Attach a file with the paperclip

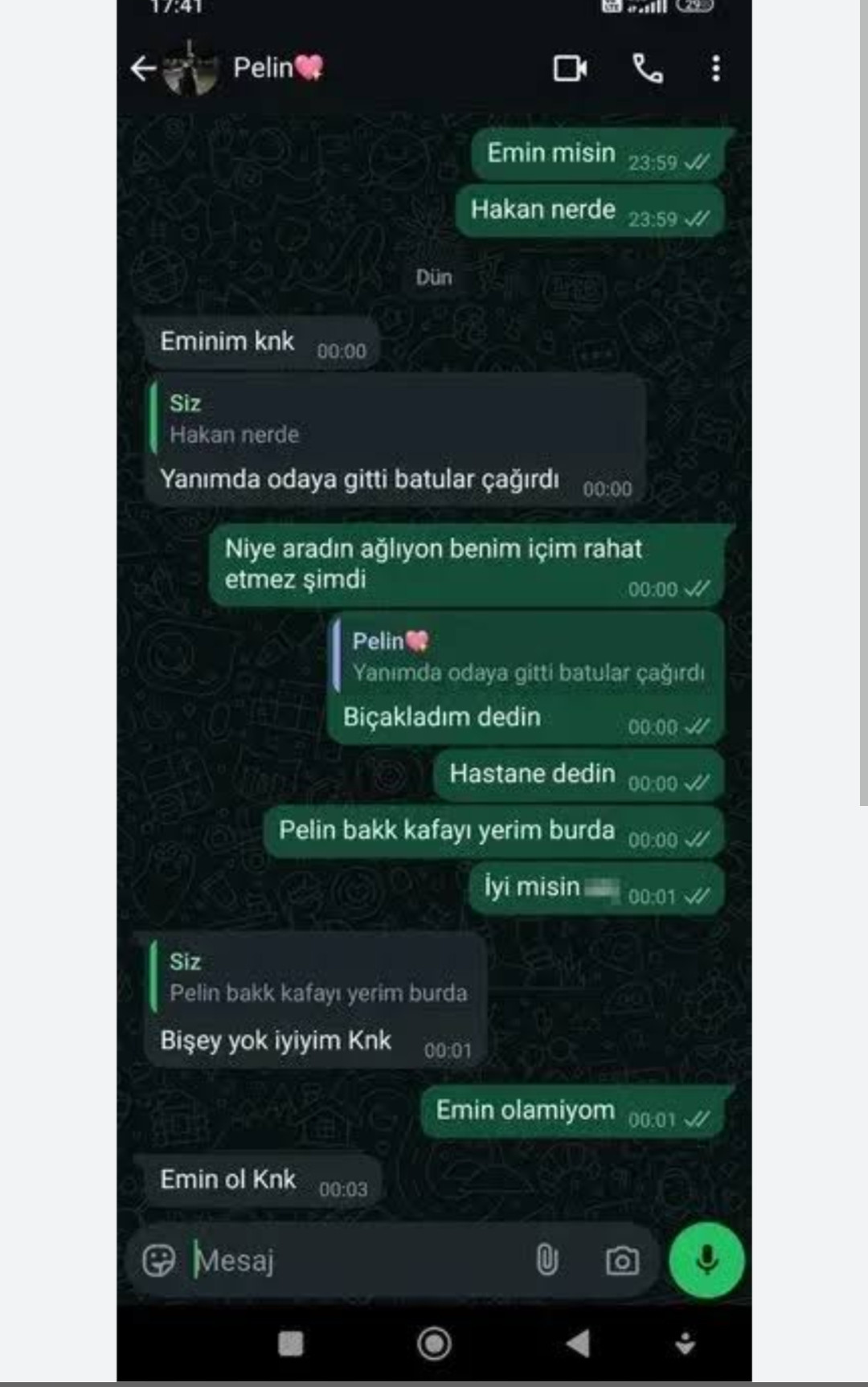click(547, 1260)
